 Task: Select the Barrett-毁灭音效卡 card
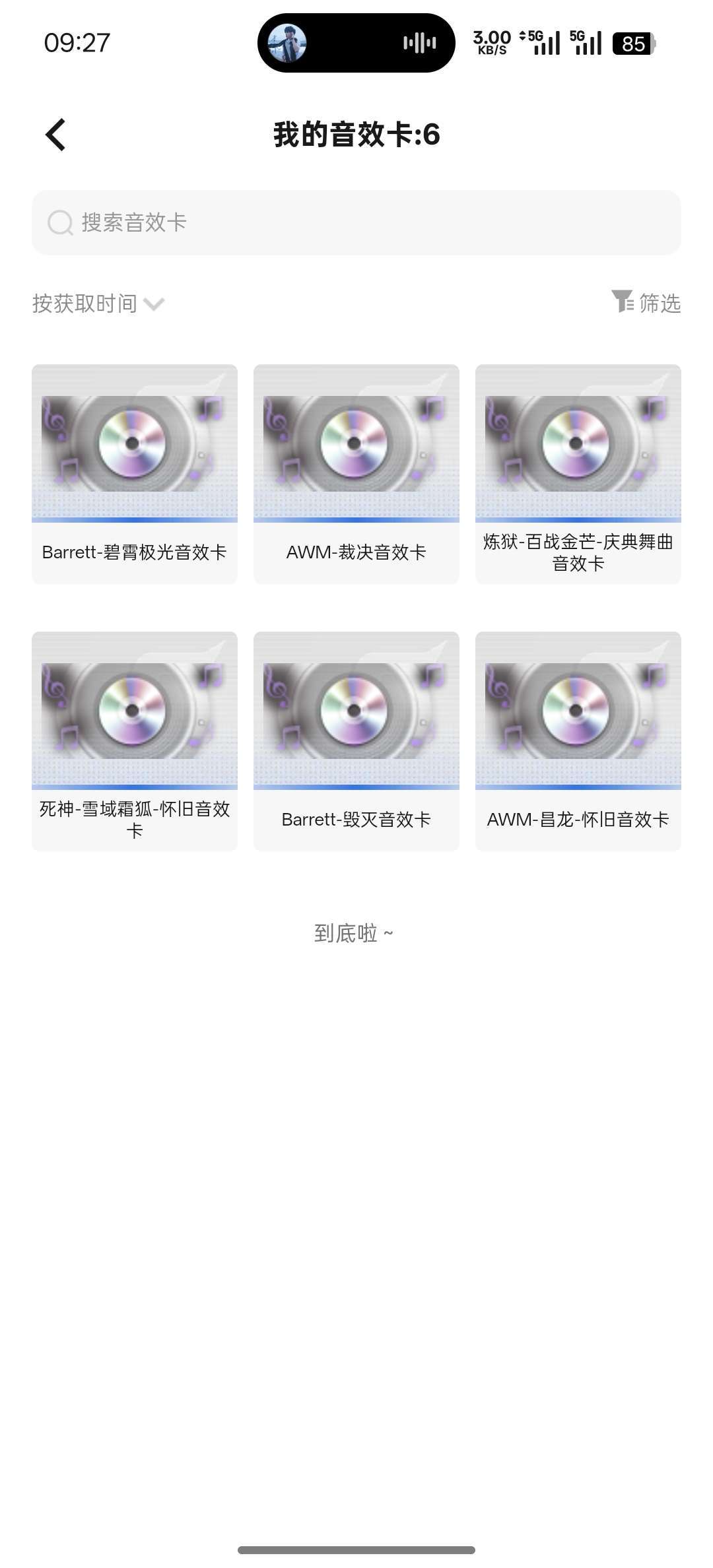pyautogui.click(x=356, y=740)
